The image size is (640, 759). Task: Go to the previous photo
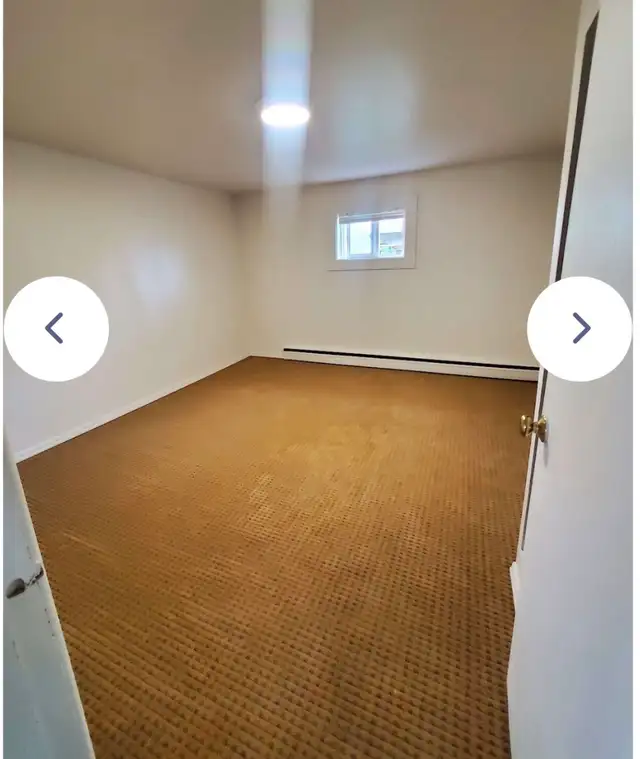click(x=56, y=328)
